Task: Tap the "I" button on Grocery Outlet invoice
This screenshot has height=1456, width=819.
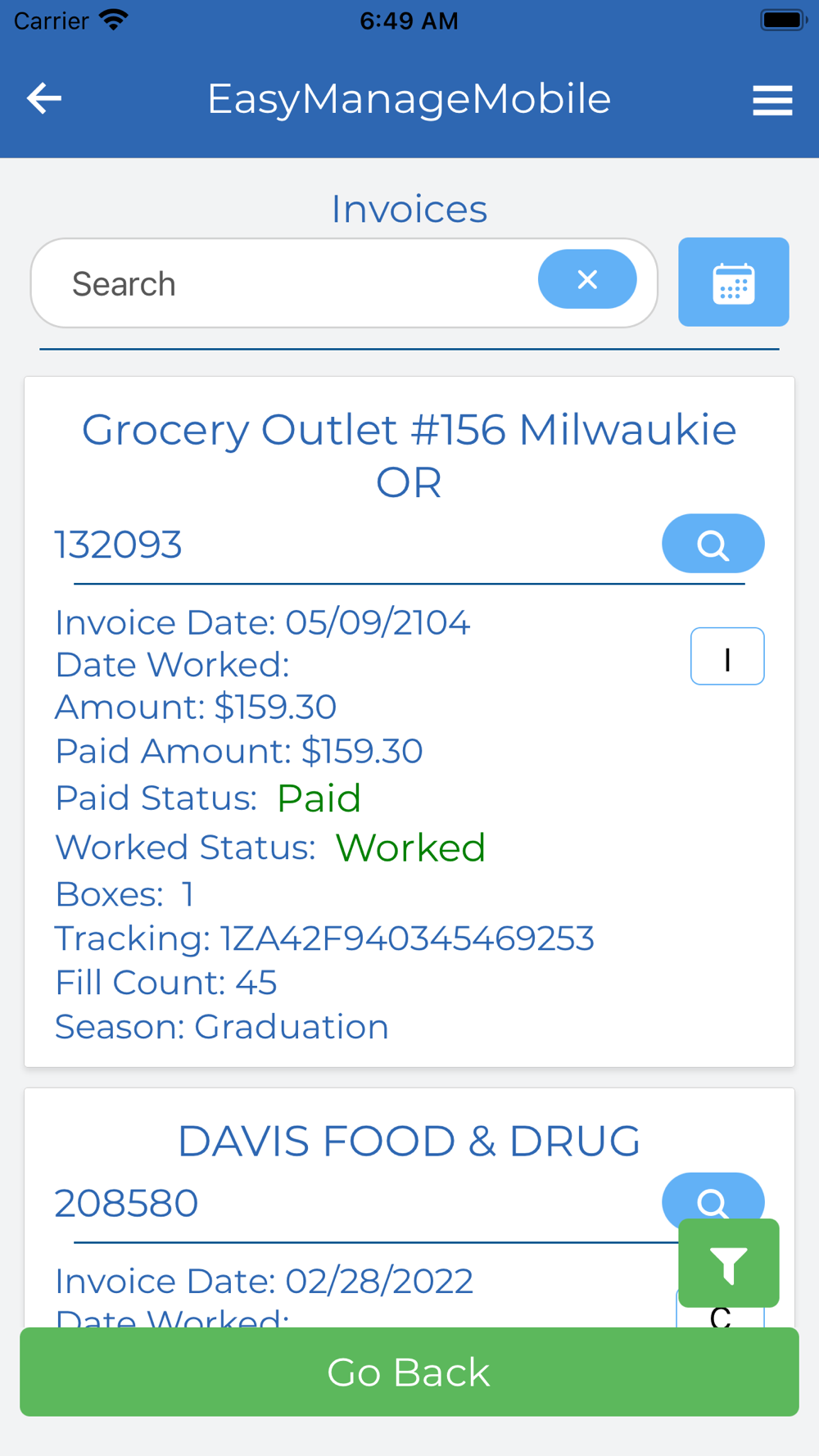Action: [727, 656]
